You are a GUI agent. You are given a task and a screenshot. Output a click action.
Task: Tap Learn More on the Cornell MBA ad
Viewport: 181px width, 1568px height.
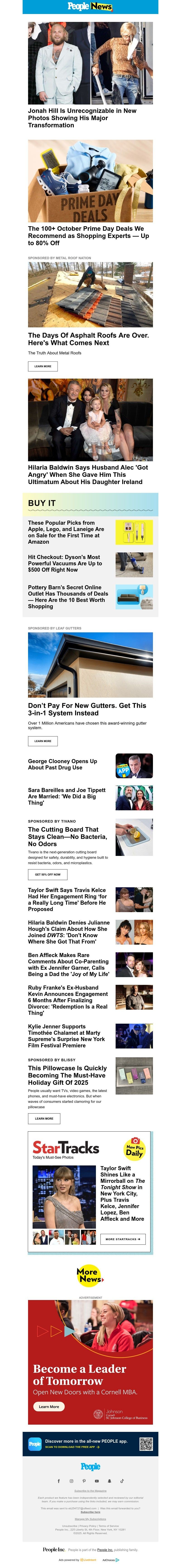click(49, 1407)
